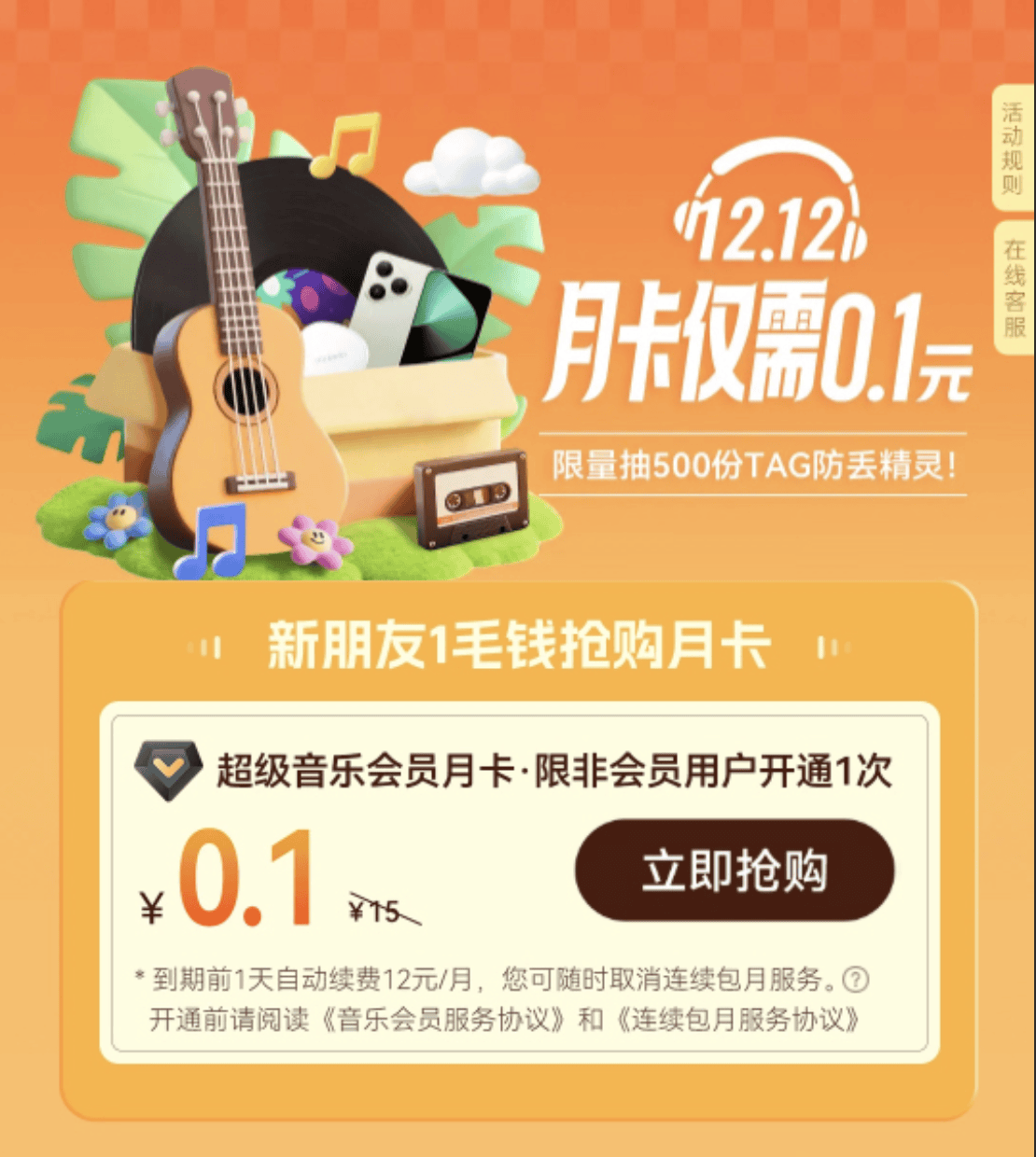Read the 《音乐会员服务协议》 link

tap(443, 1019)
